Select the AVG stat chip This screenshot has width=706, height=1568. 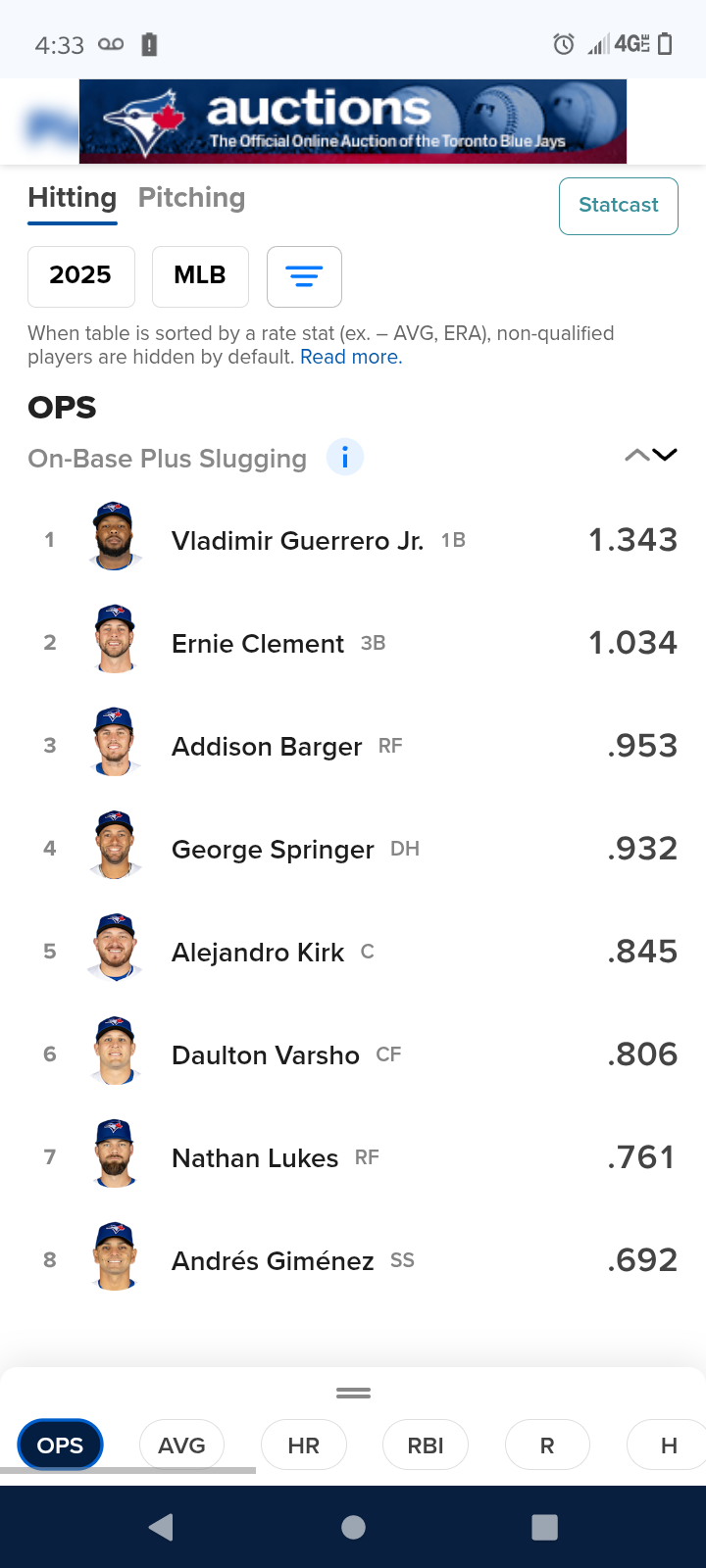[181, 1445]
